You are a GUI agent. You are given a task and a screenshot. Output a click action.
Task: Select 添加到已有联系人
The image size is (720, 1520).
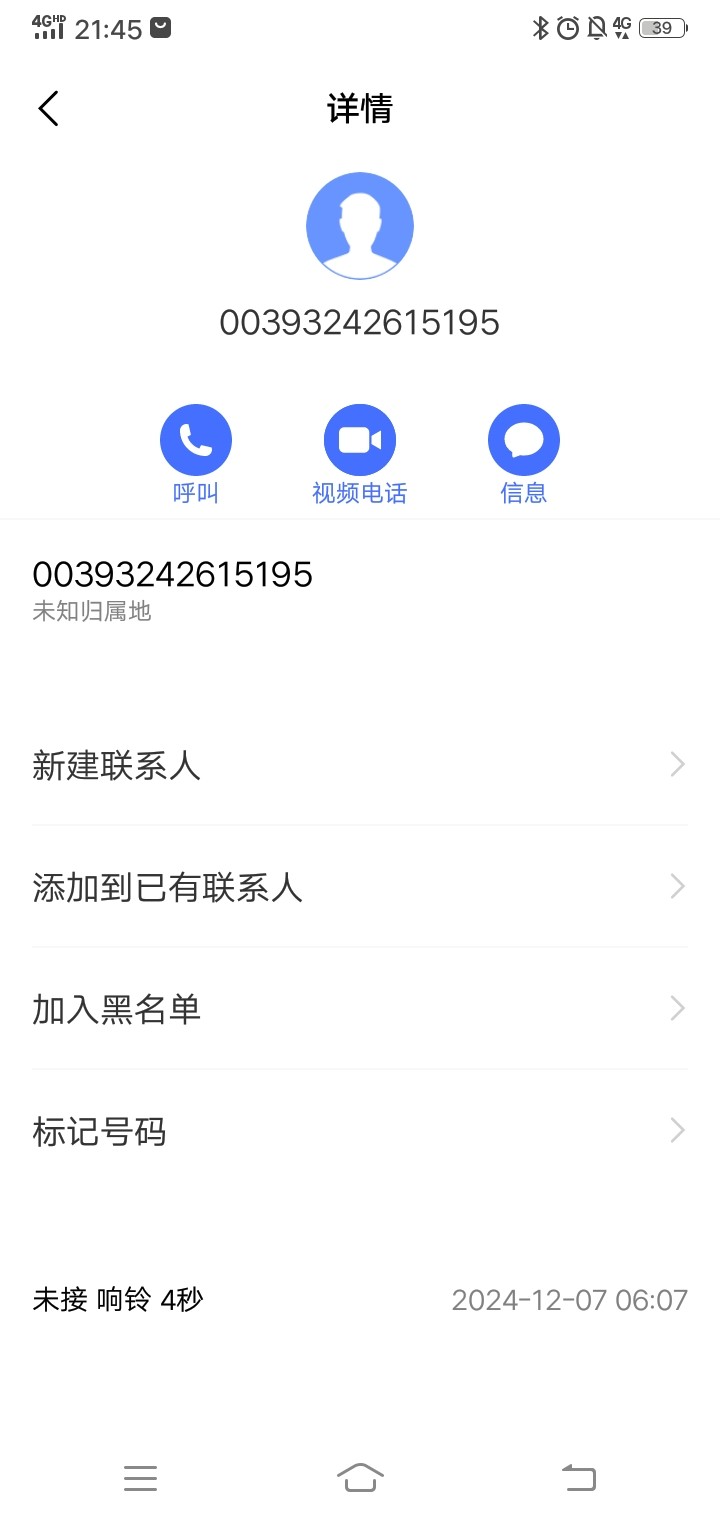tap(360, 888)
